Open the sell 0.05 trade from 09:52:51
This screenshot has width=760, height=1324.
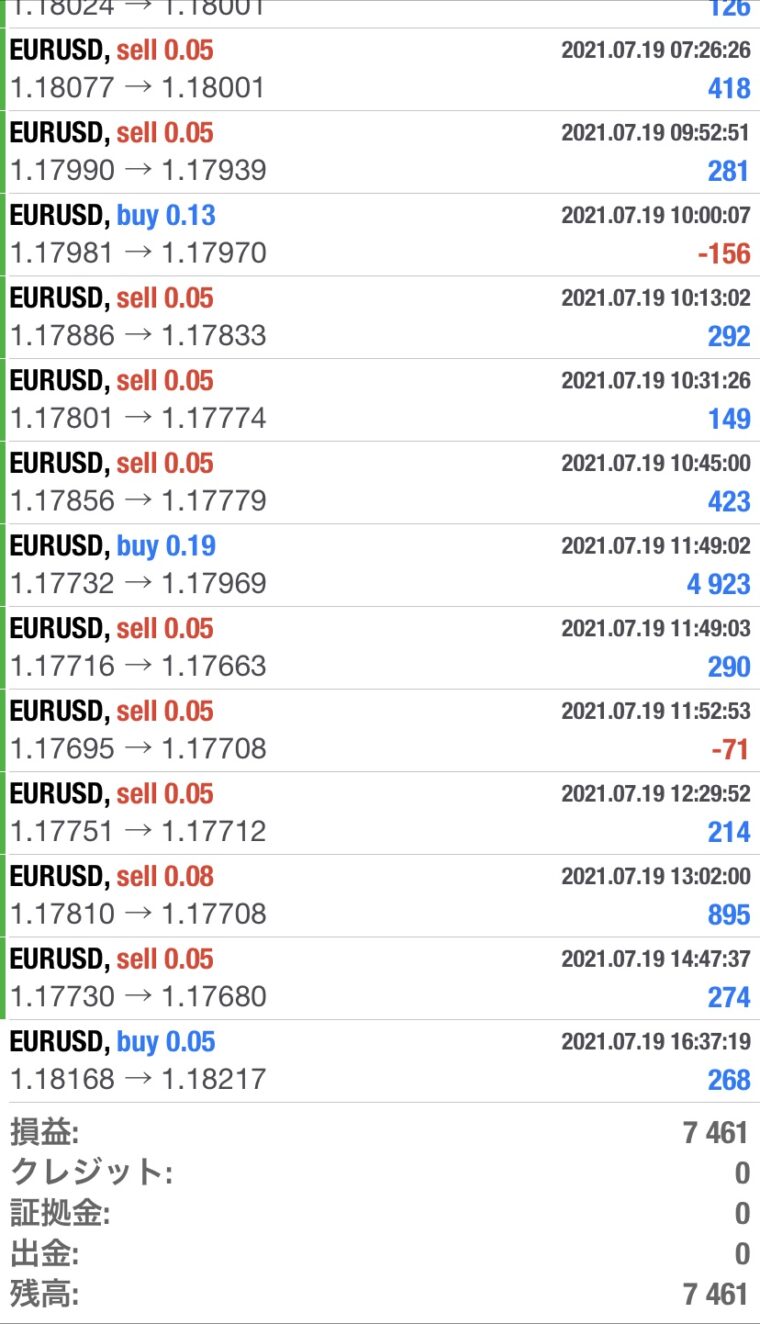pyautogui.click(x=380, y=152)
